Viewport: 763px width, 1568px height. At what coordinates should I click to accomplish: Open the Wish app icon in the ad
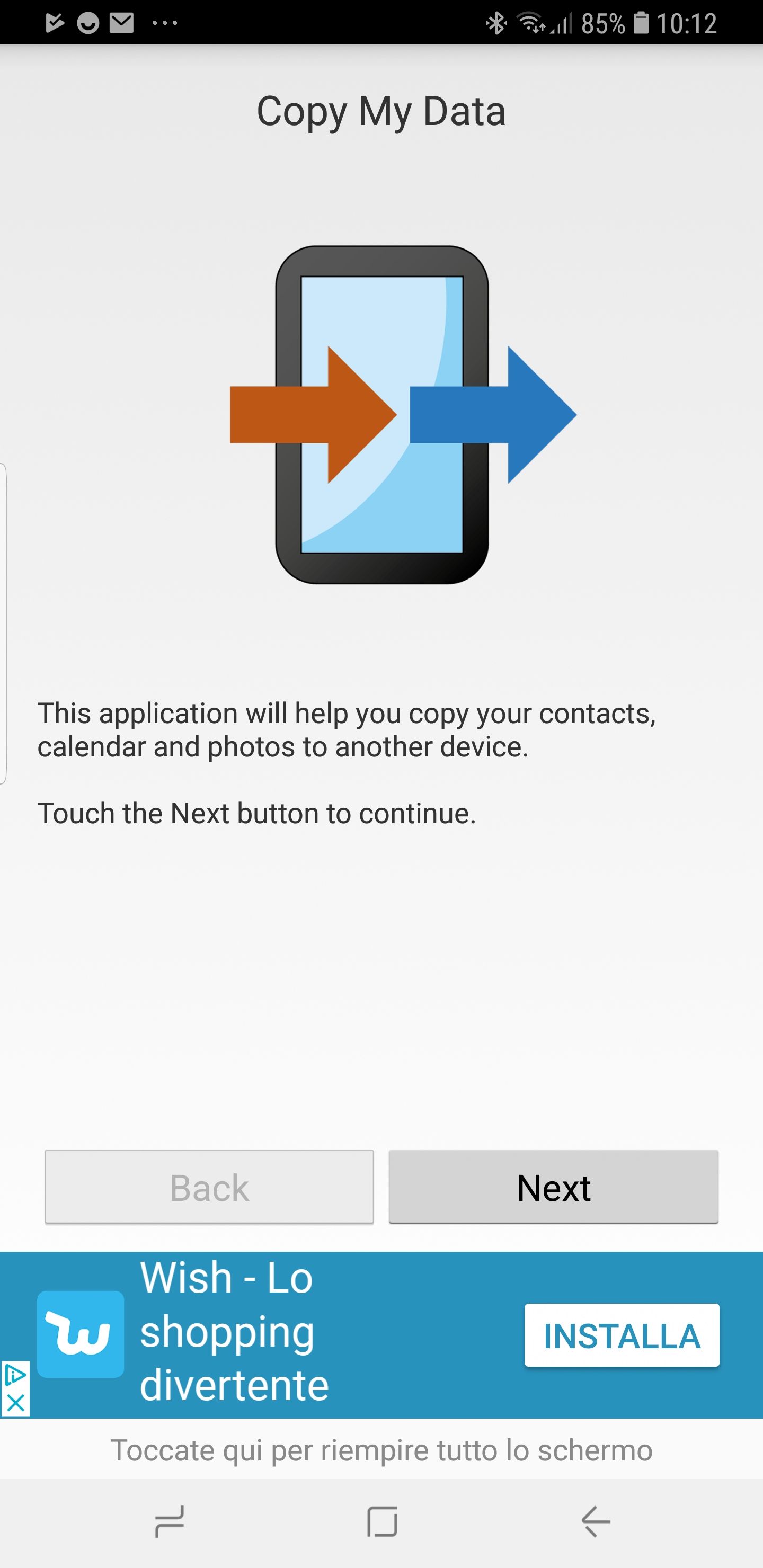(x=81, y=1335)
